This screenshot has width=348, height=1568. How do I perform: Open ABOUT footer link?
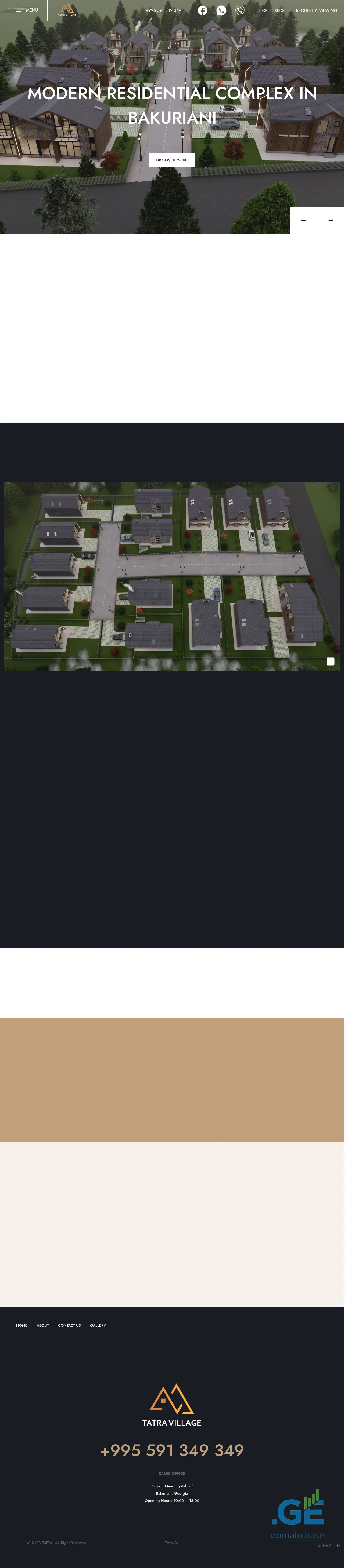pyautogui.click(x=43, y=1326)
